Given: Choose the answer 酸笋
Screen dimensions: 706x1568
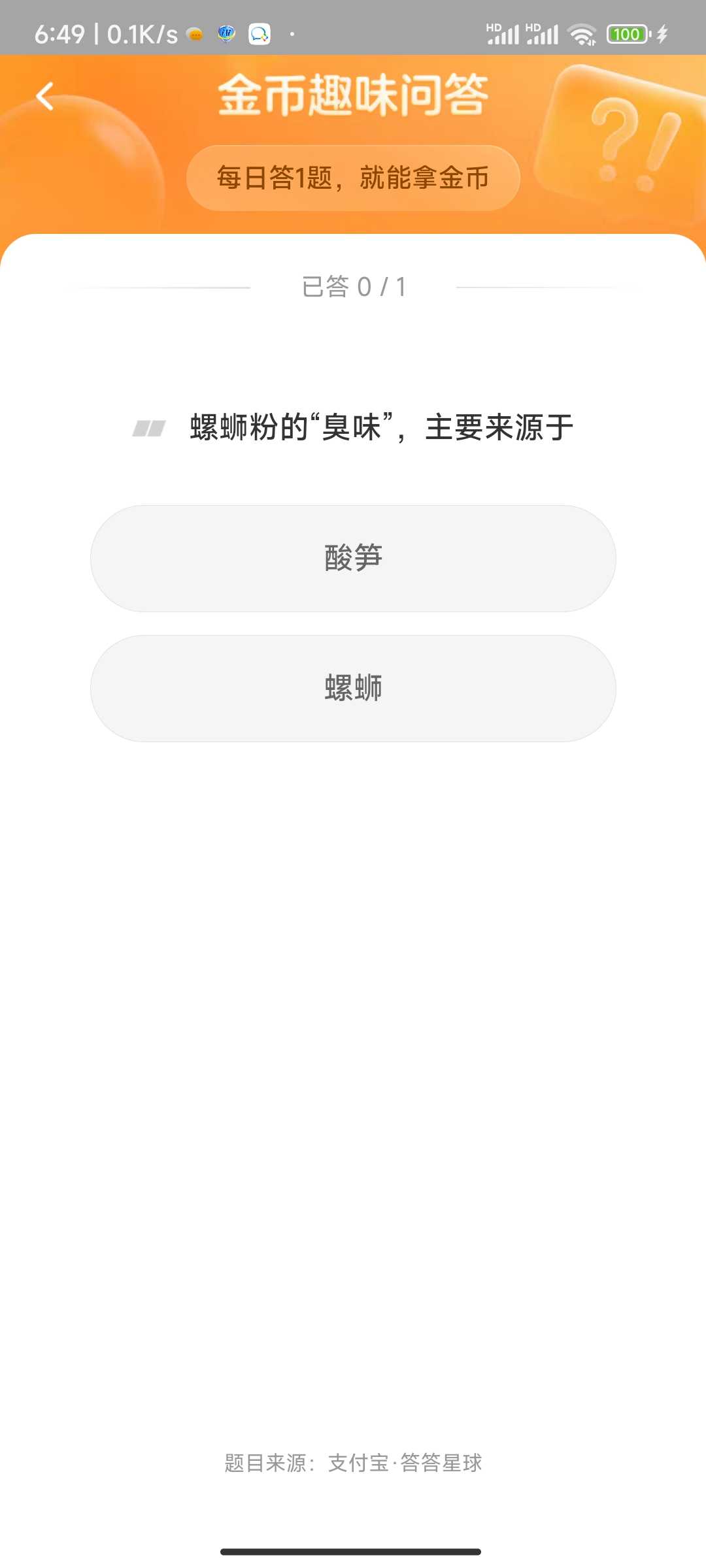Looking at the screenshot, I should point(353,558).
